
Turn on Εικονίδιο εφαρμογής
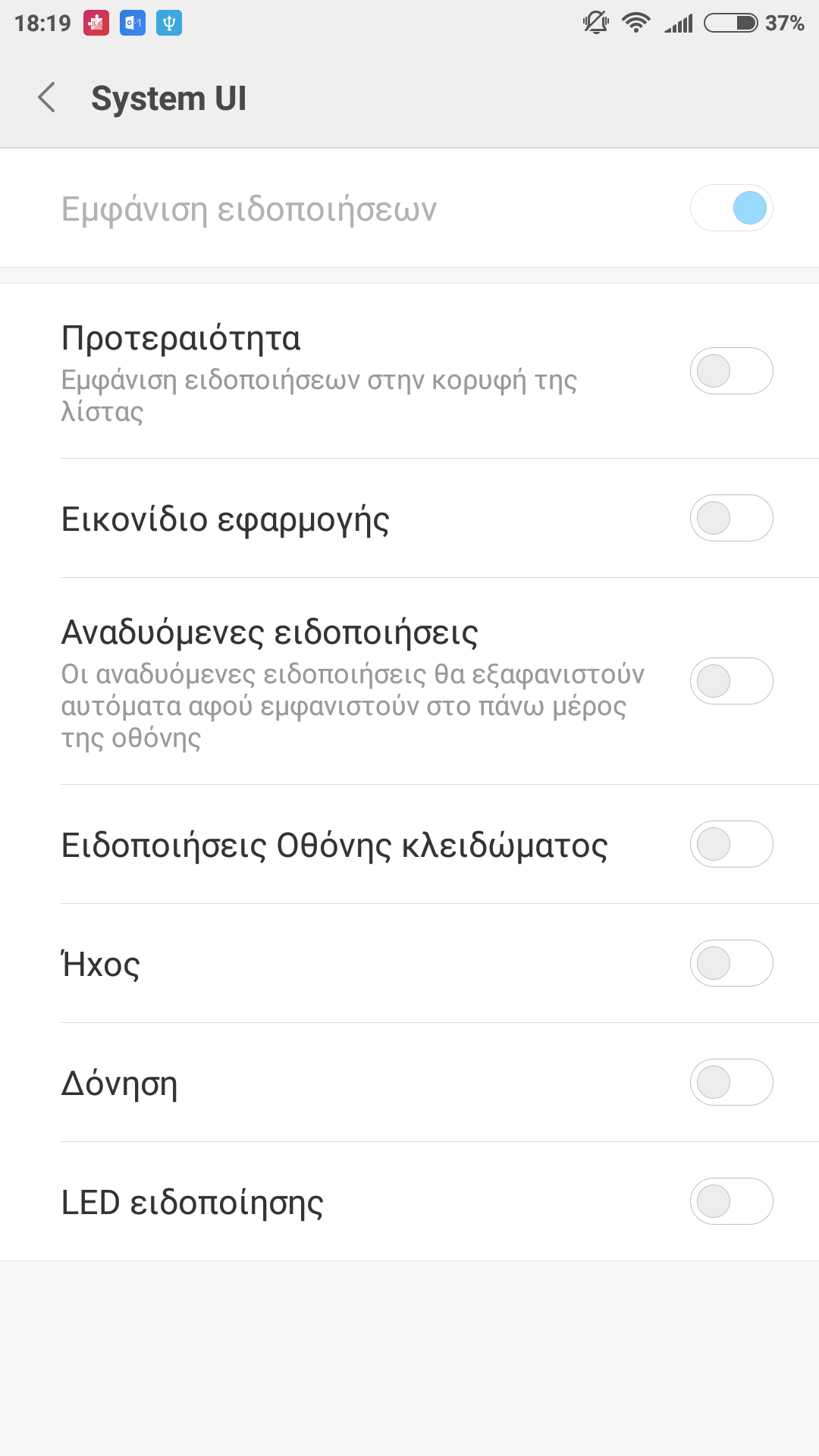pos(731,518)
